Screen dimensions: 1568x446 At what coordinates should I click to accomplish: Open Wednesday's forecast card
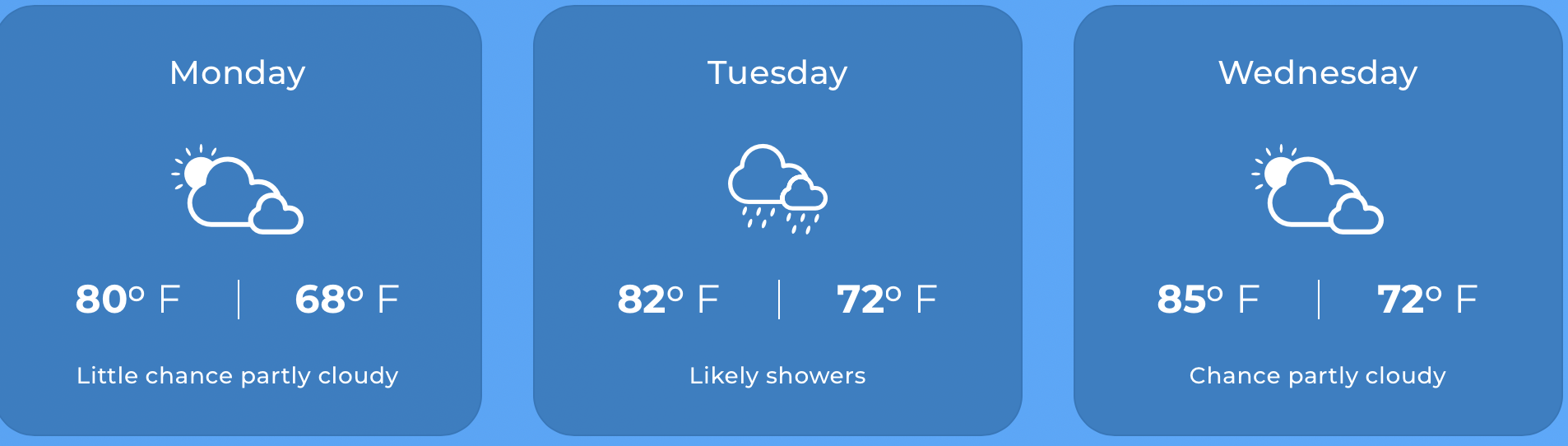pyautogui.click(x=1317, y=221)
